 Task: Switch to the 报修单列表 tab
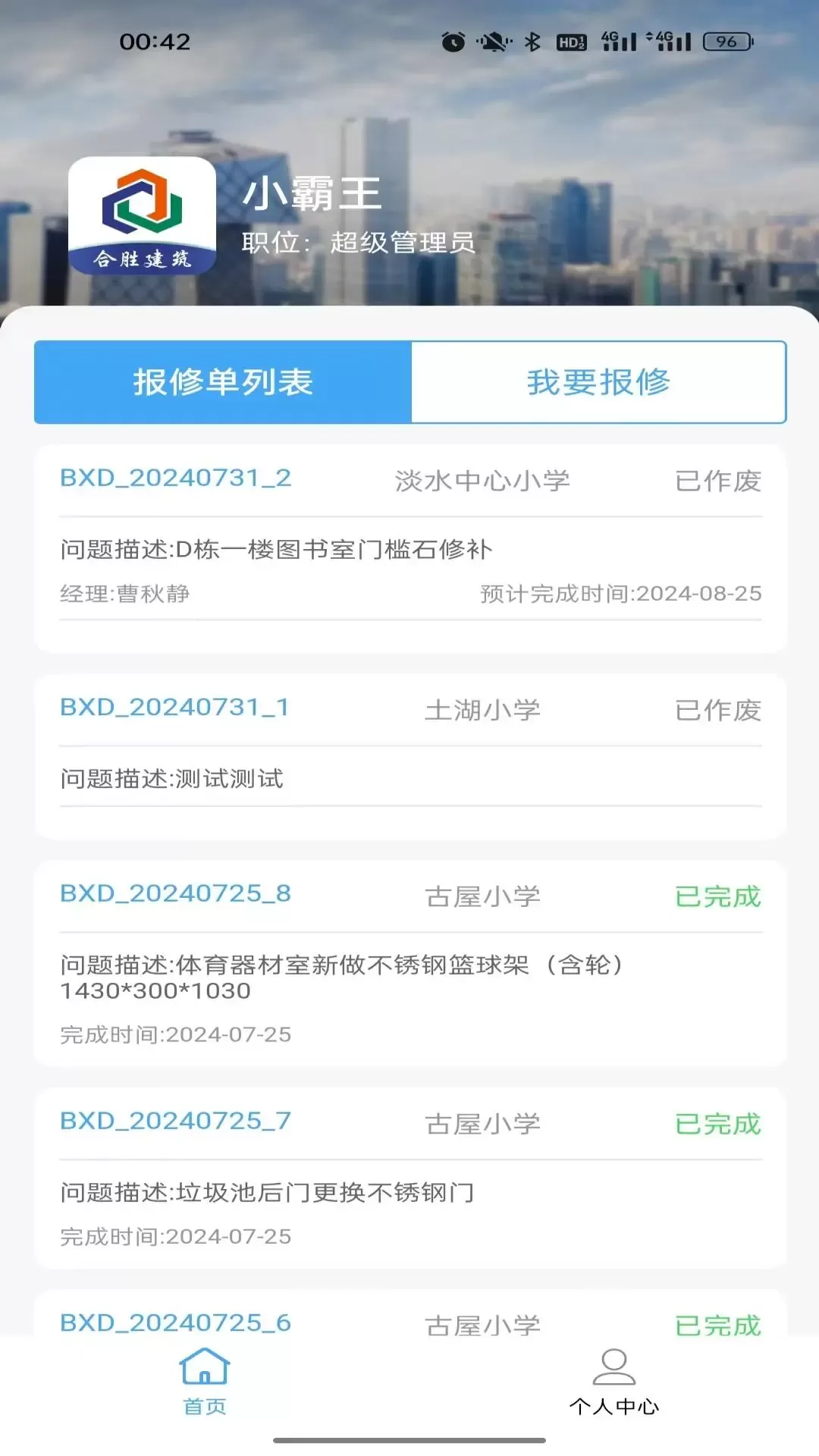coord(223,382)
